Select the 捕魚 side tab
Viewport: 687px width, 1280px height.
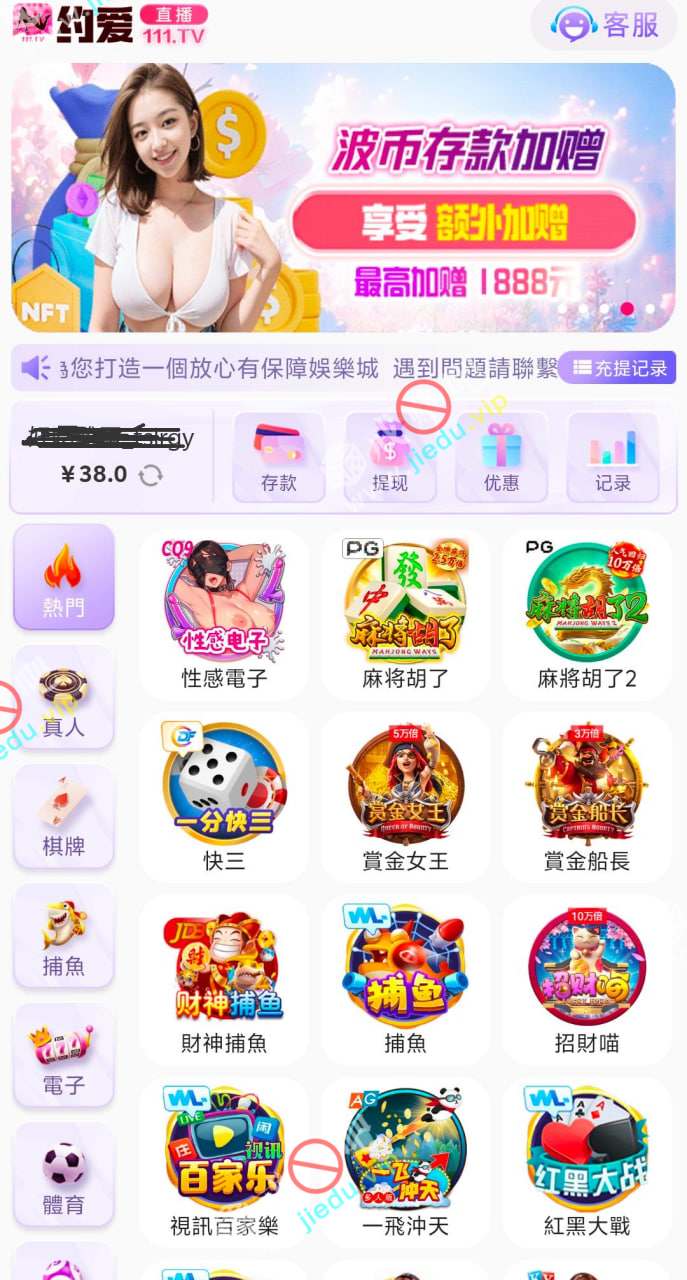(64, 936)
